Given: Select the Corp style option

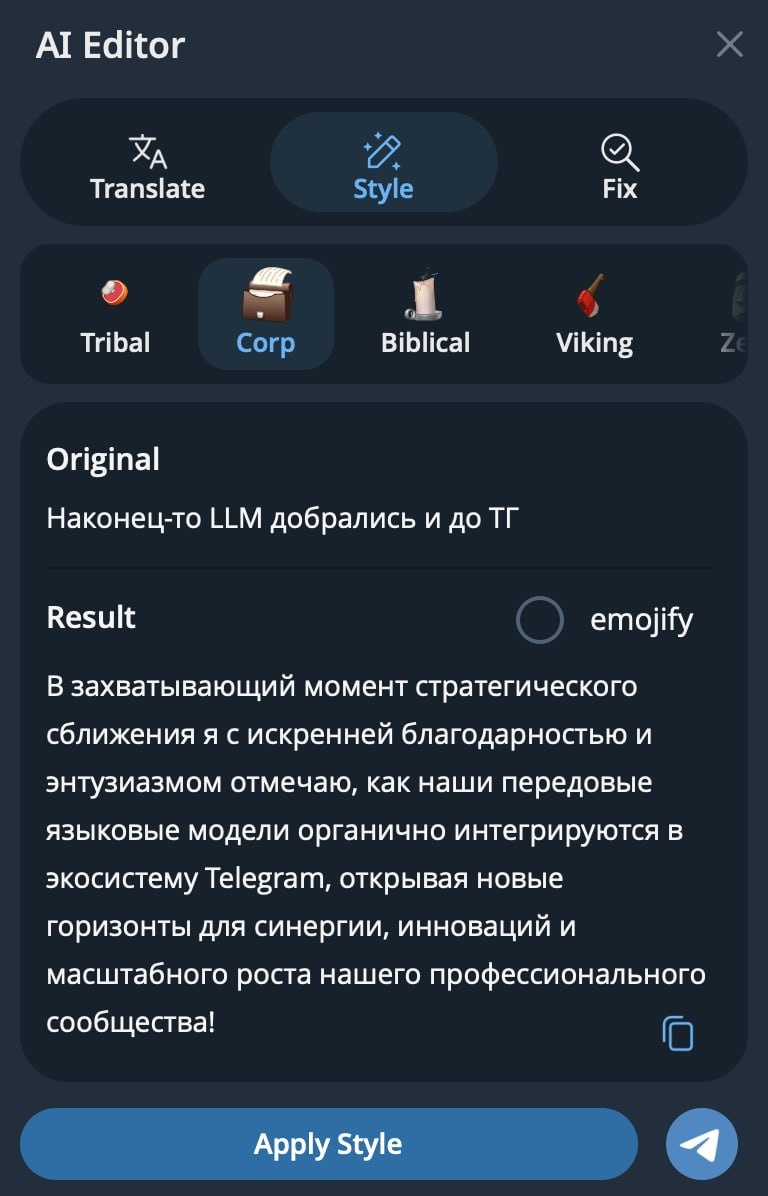Looking at the screenshot, I should pyautogui.click(x=266, y=315).
